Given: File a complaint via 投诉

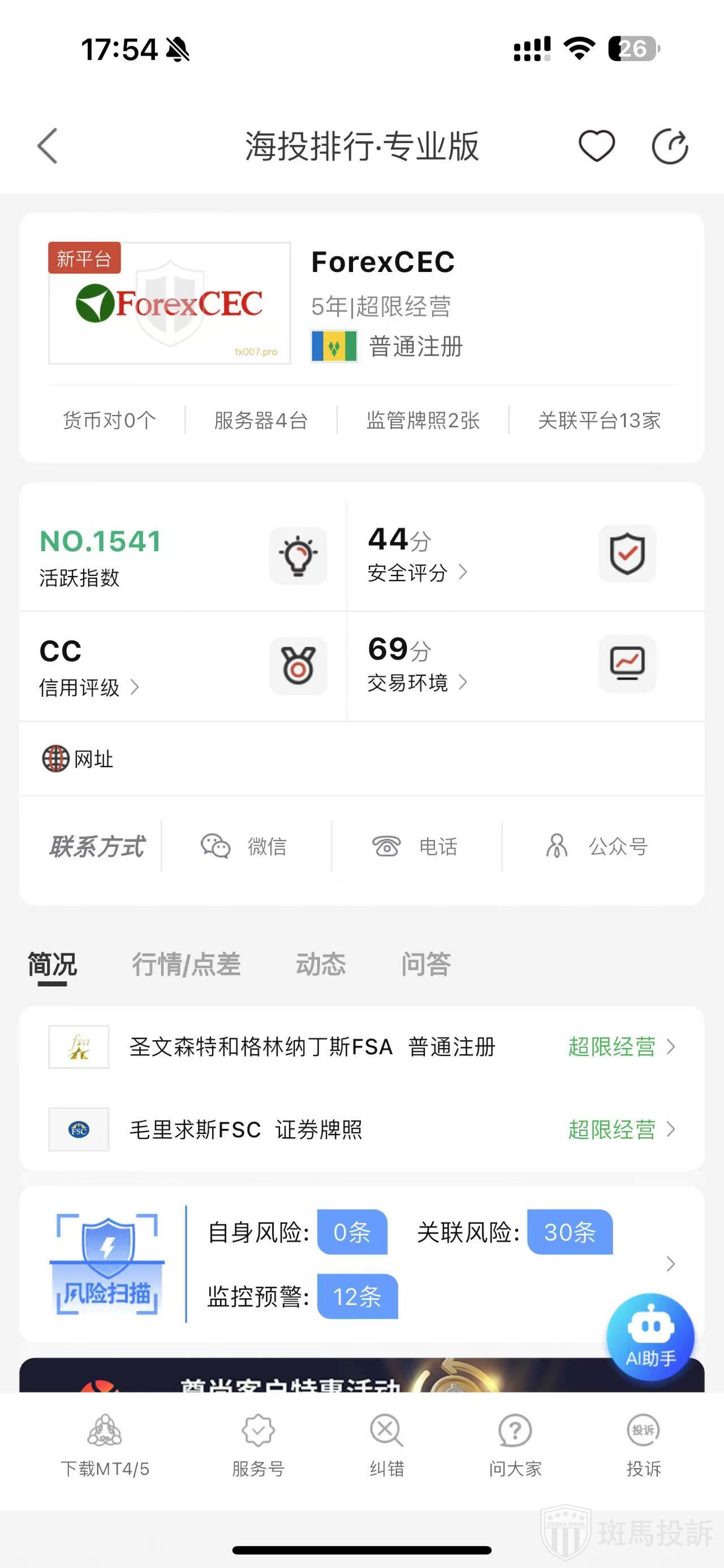Looking at the screenshot, I should click(644, 1446).
